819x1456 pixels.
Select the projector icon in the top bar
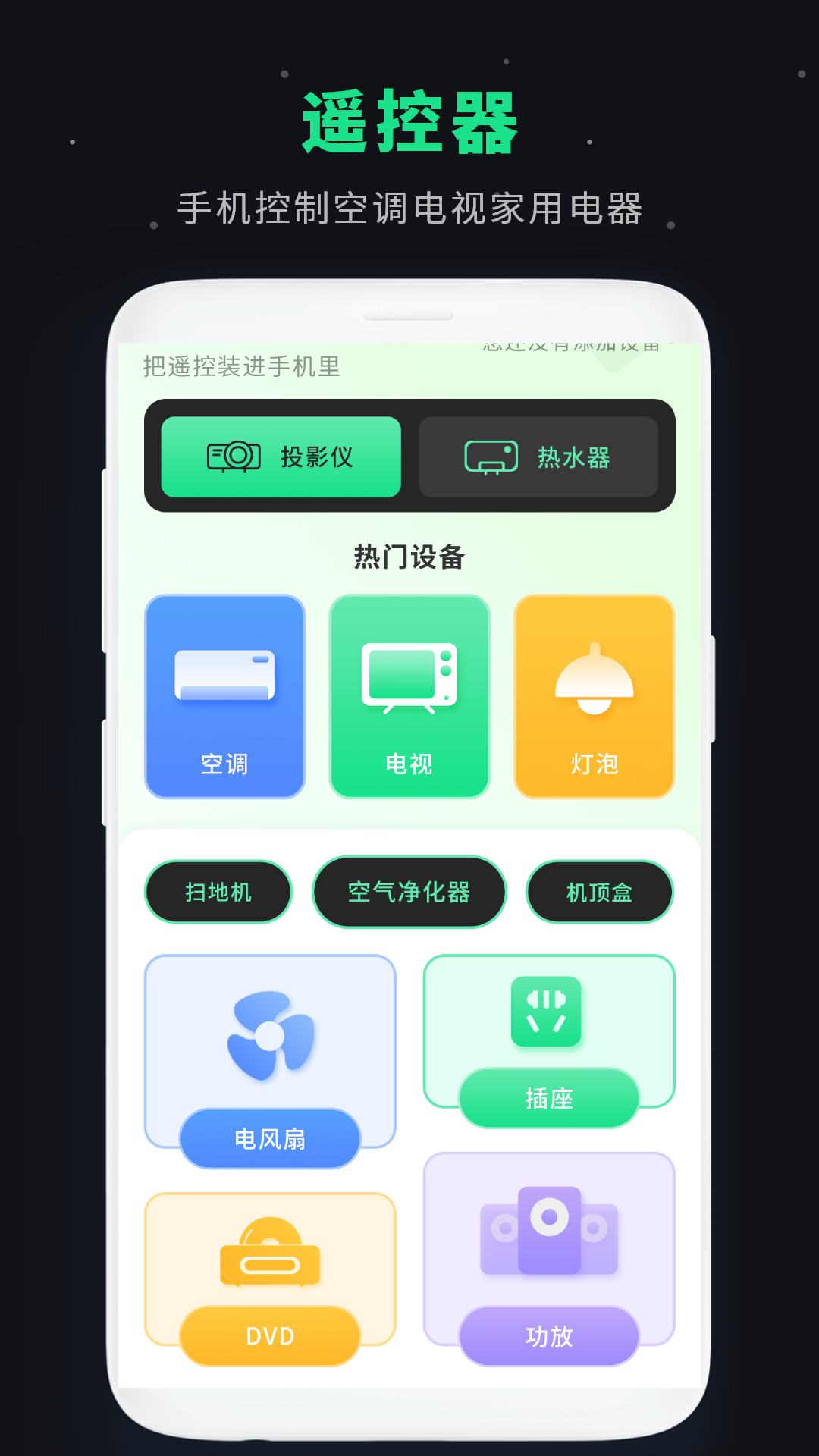point(232,454)
